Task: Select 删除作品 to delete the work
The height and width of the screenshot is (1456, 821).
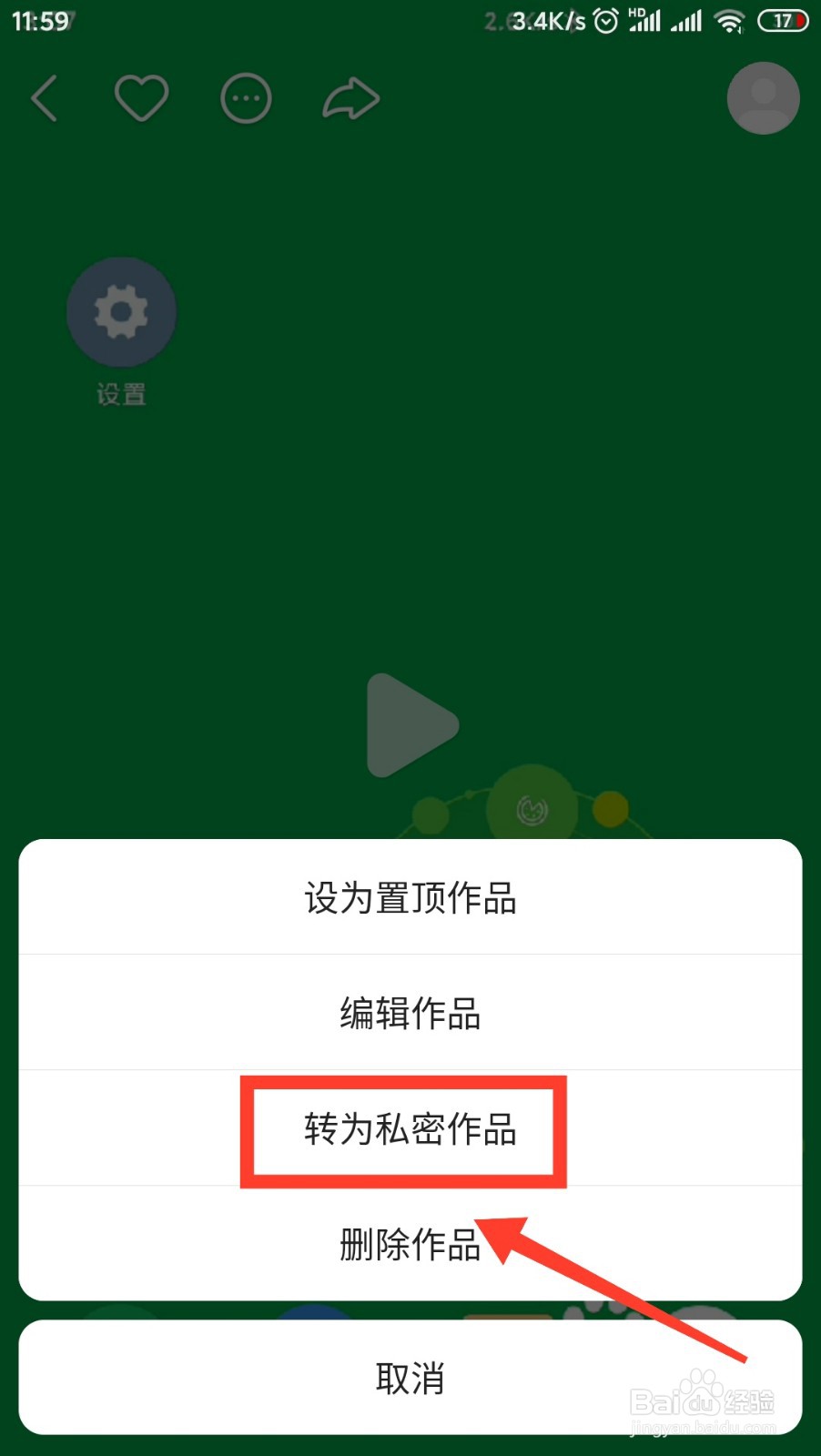Action: (410, 1247)
